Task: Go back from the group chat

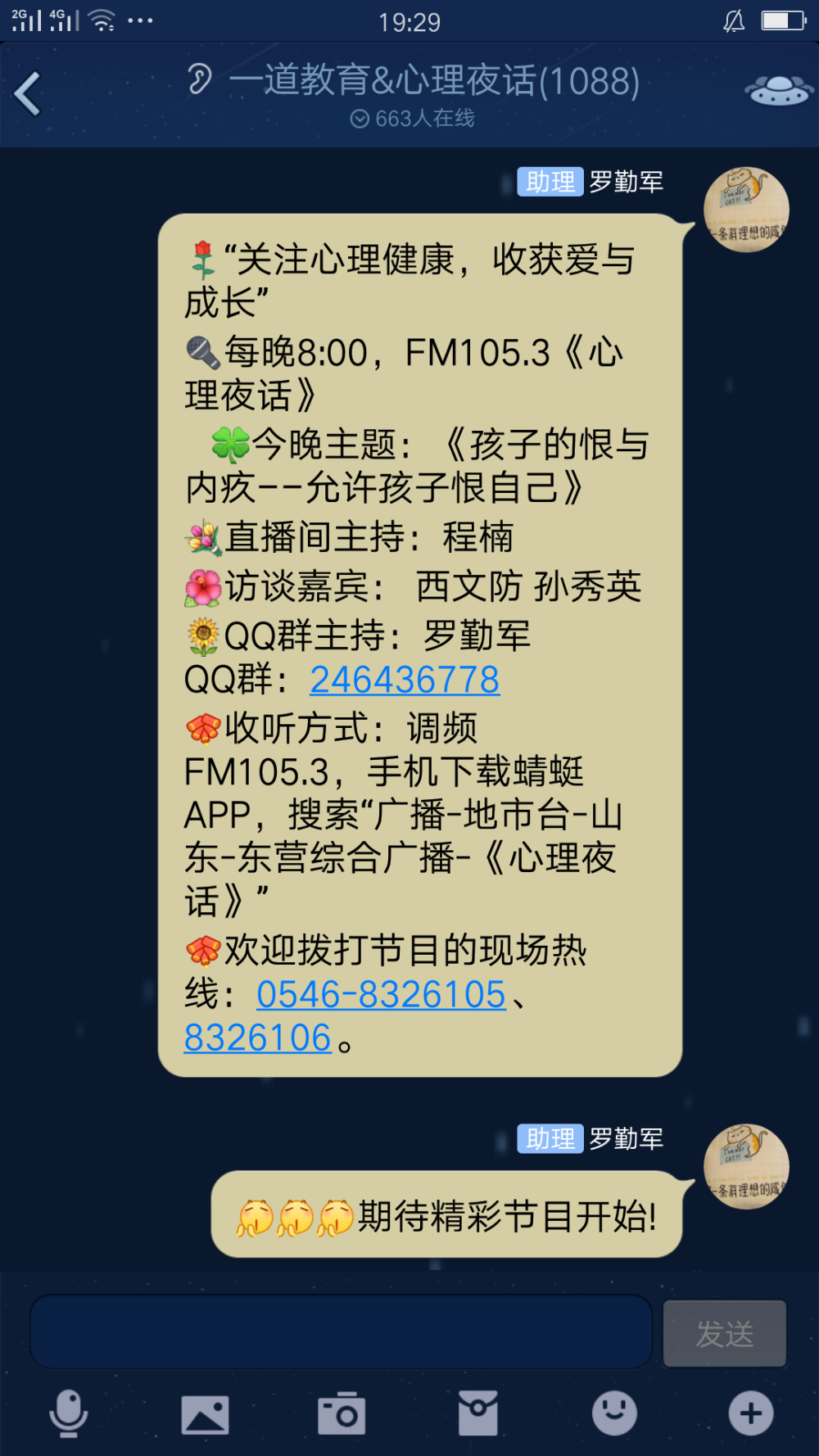Action: click(28, 93)
